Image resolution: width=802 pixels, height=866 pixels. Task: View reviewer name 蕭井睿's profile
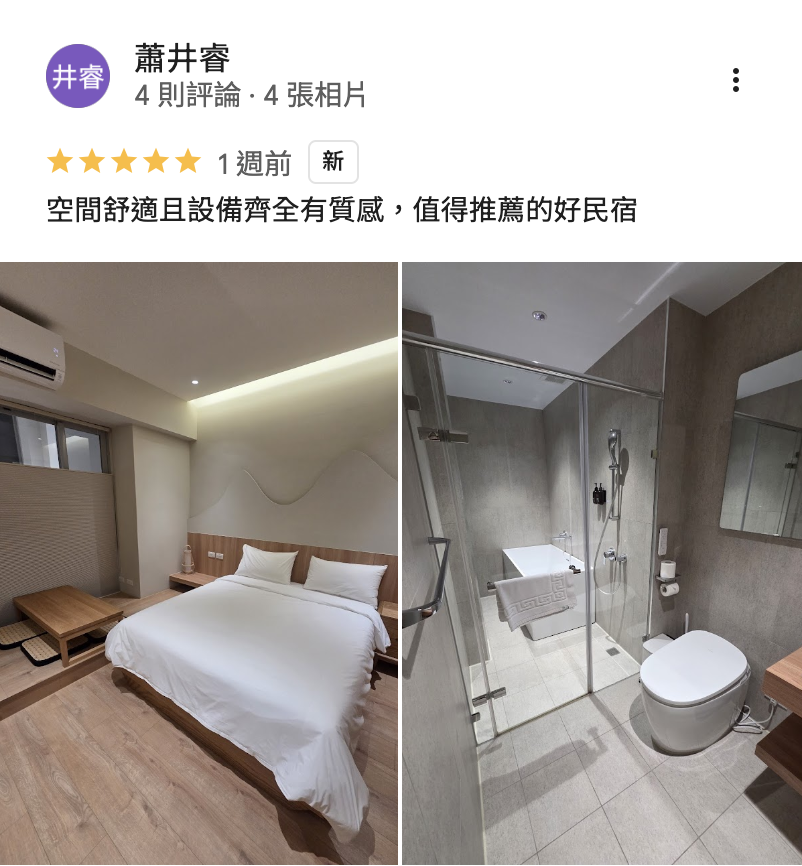click(x=182, y=59)
